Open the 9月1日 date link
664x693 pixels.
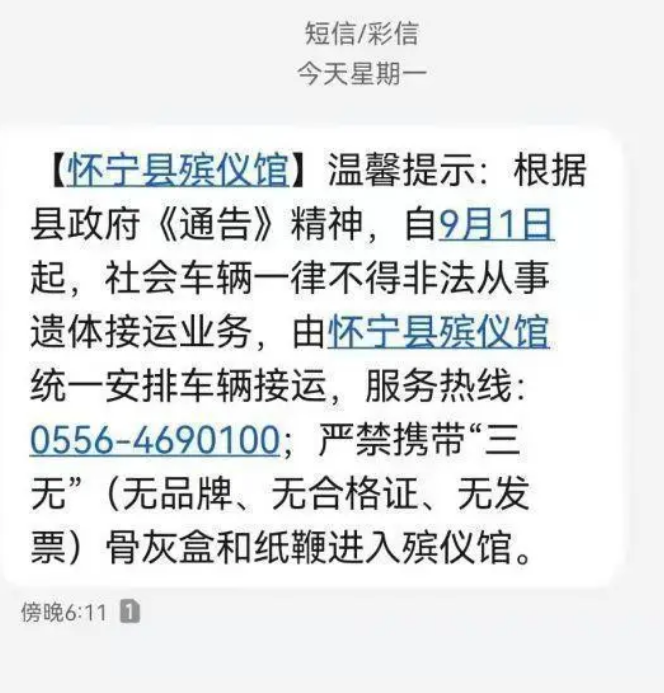pos(495,224)
